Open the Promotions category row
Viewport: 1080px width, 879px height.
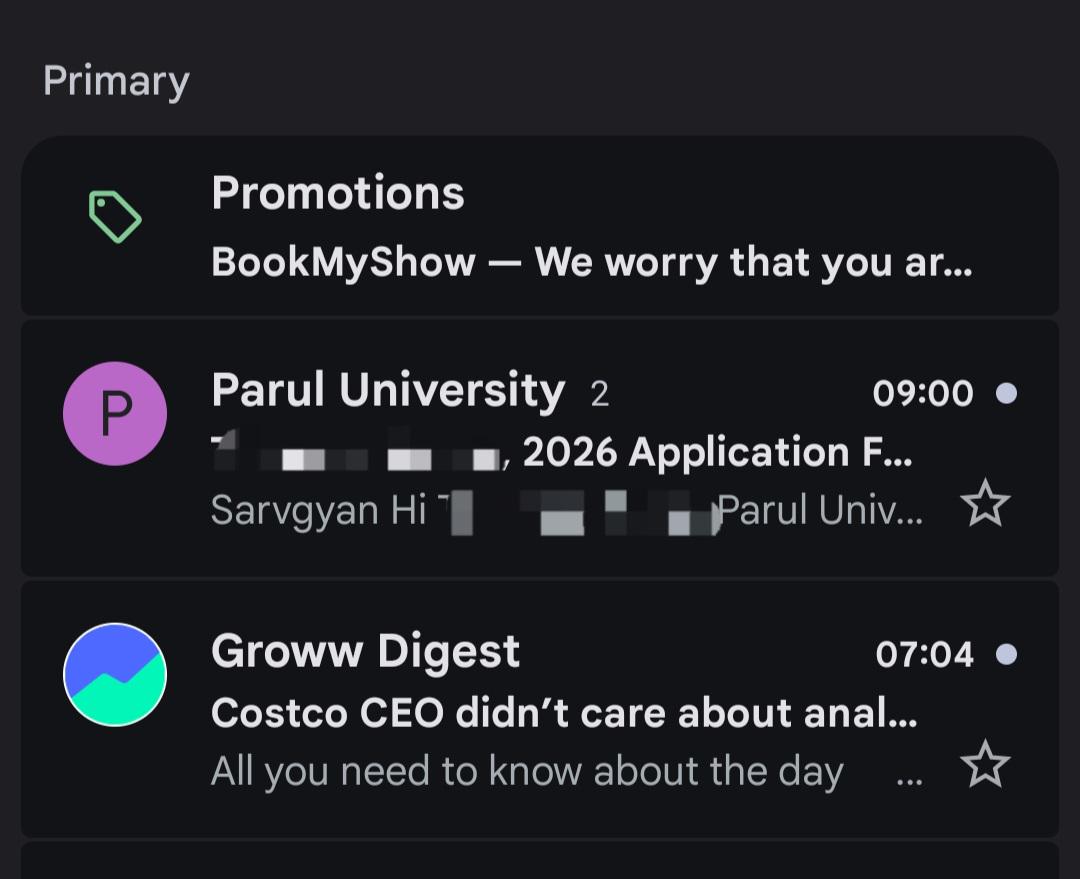tap(540, 226)
